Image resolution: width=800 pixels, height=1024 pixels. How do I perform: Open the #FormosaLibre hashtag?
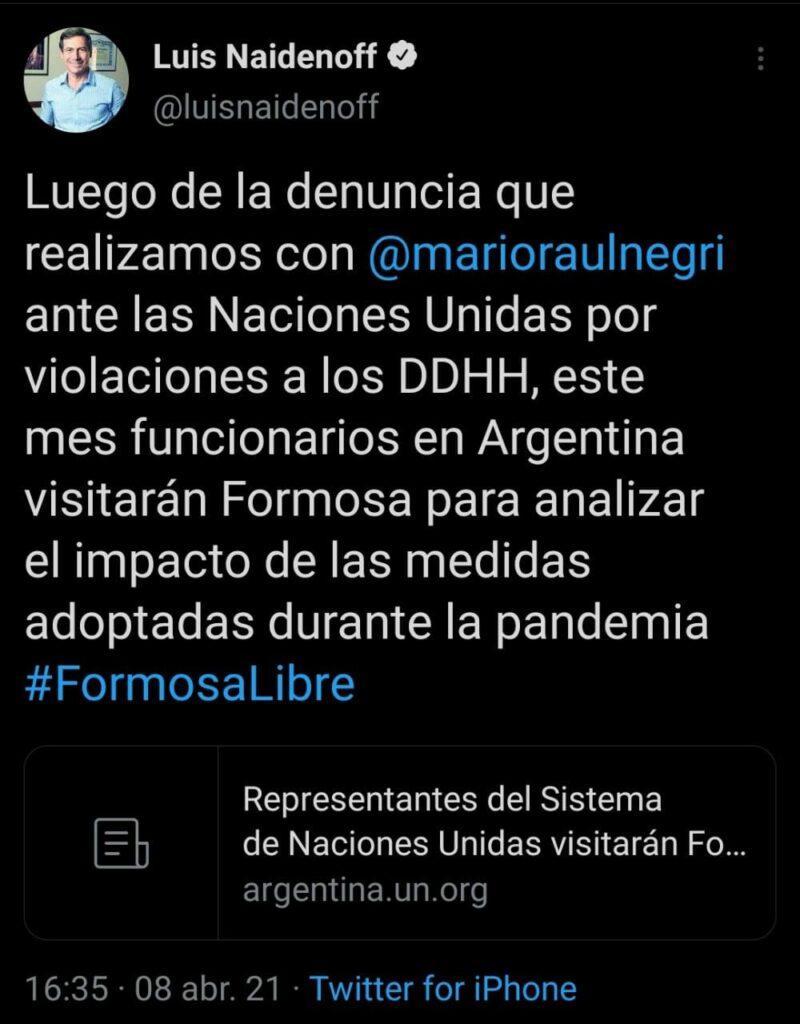190,685
